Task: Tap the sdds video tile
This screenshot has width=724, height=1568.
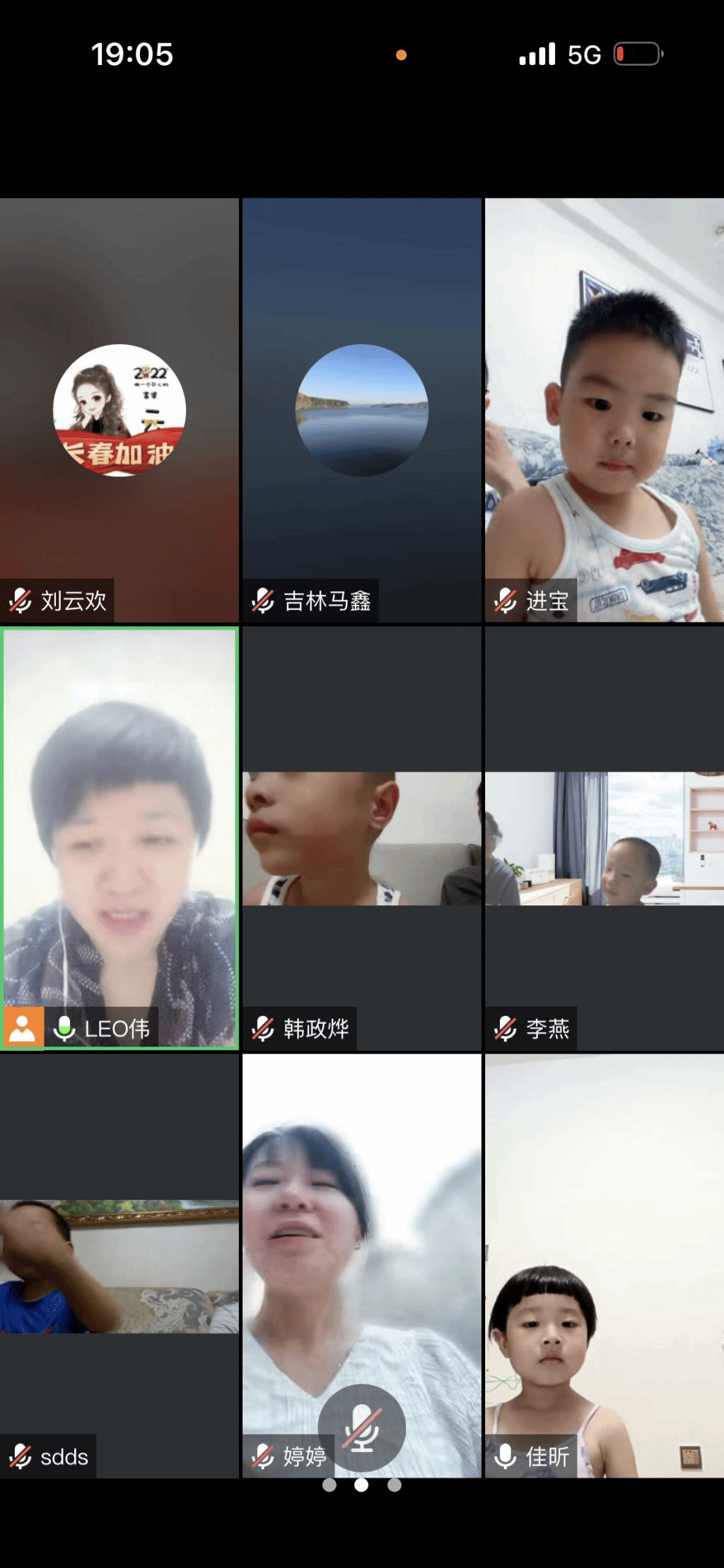Action: coord(119,1266)
